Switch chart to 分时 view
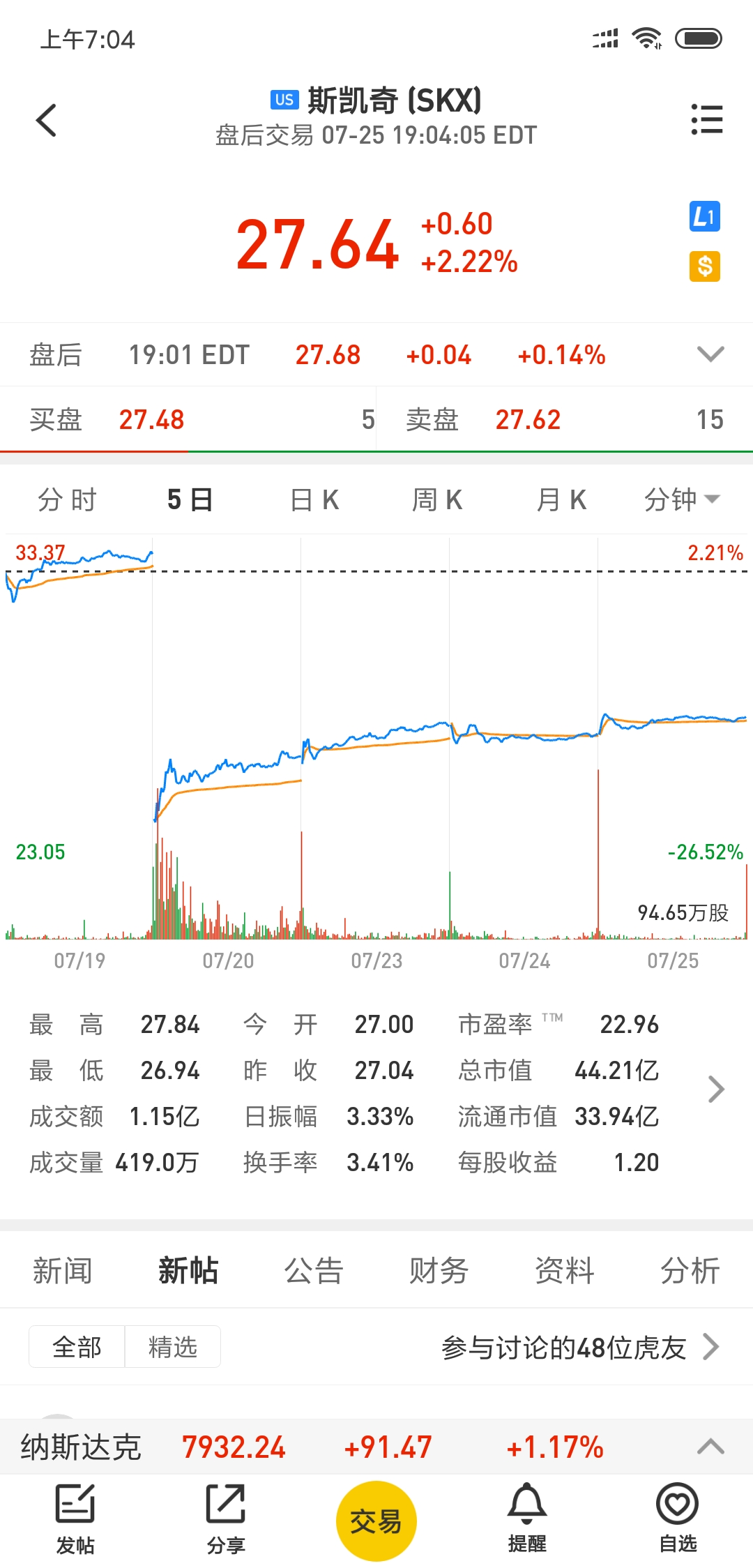Viewport: 753px width, 1568px height. pos(67,499)
